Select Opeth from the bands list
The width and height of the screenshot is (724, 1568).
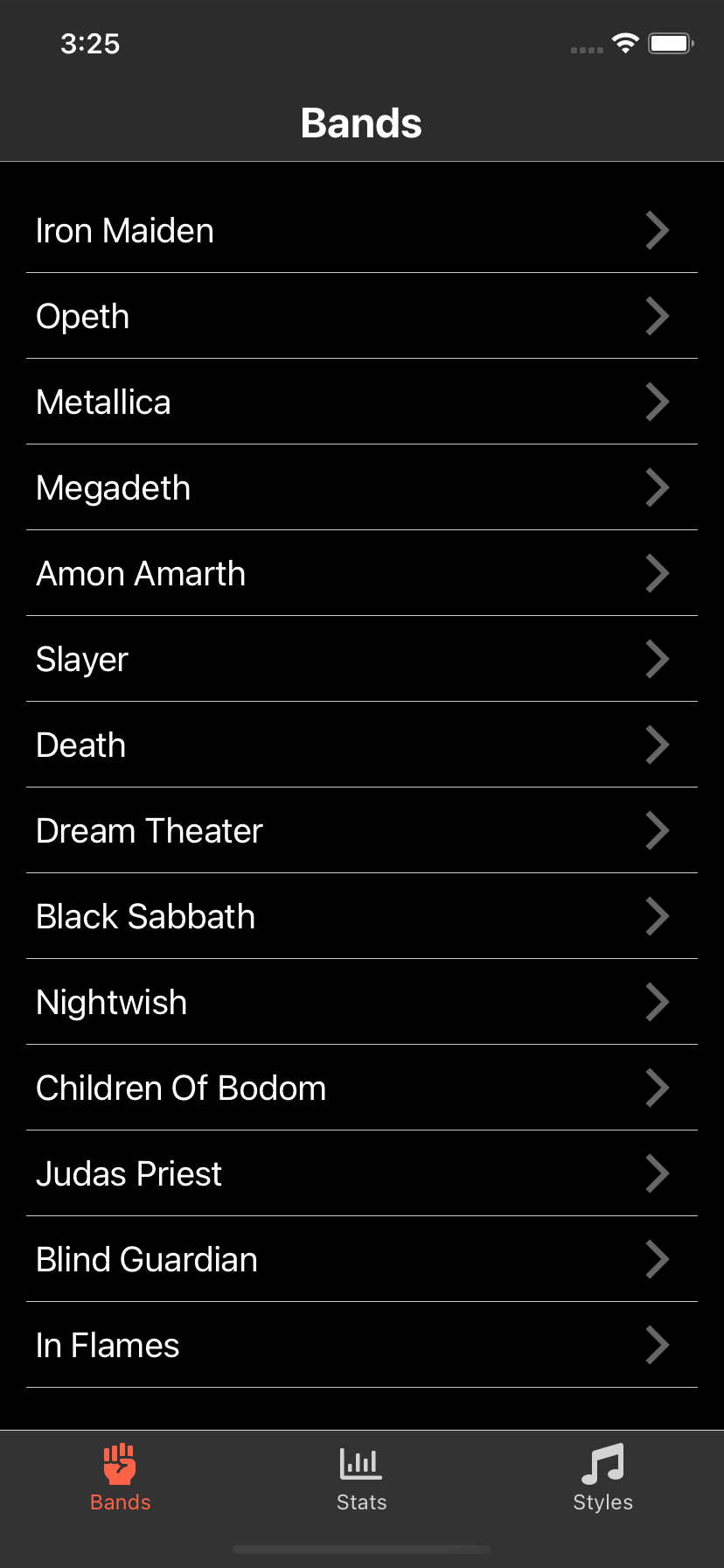click(362, 317)
